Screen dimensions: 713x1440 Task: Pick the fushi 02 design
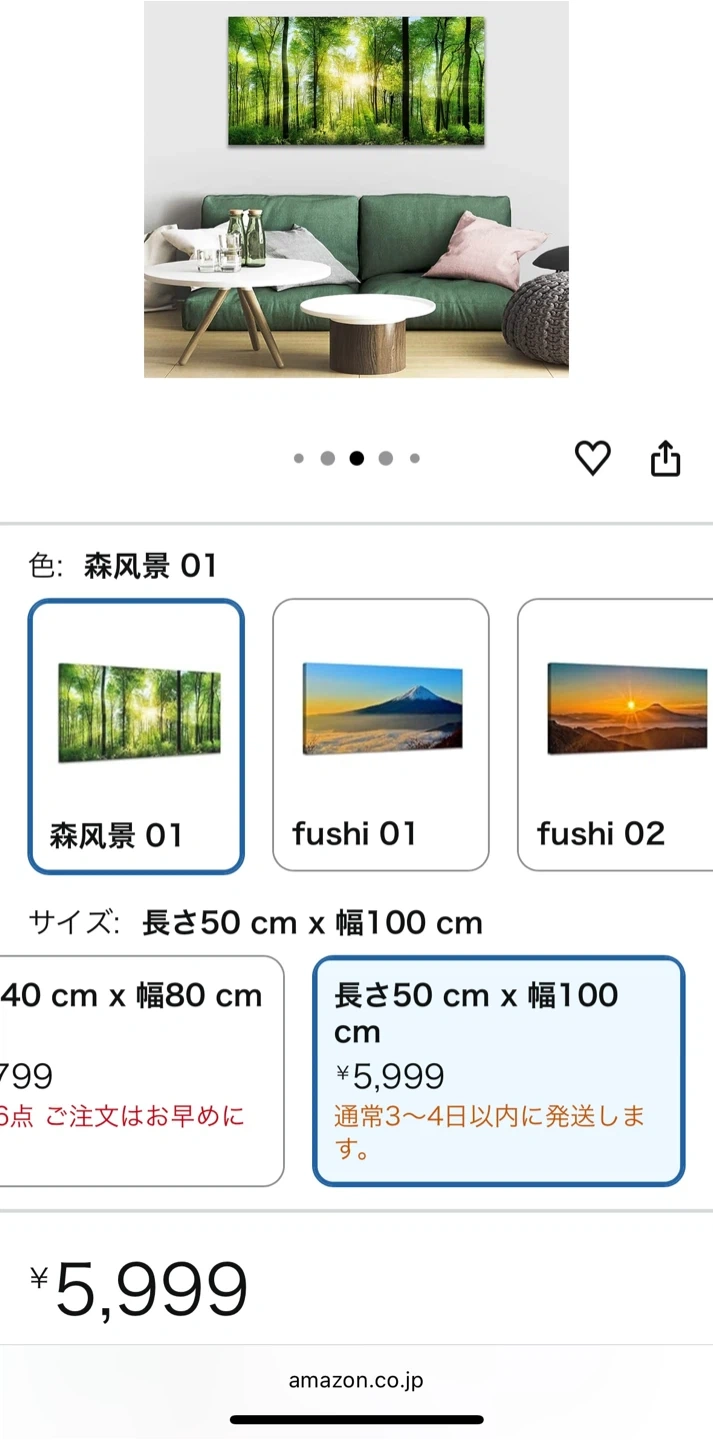coord(617,735)
